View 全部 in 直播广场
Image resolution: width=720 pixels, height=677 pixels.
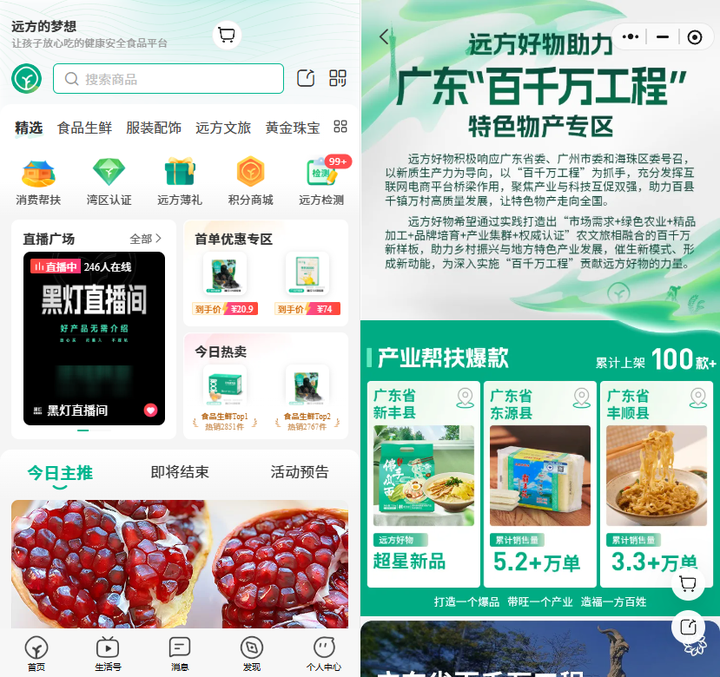tap(146, 239)
